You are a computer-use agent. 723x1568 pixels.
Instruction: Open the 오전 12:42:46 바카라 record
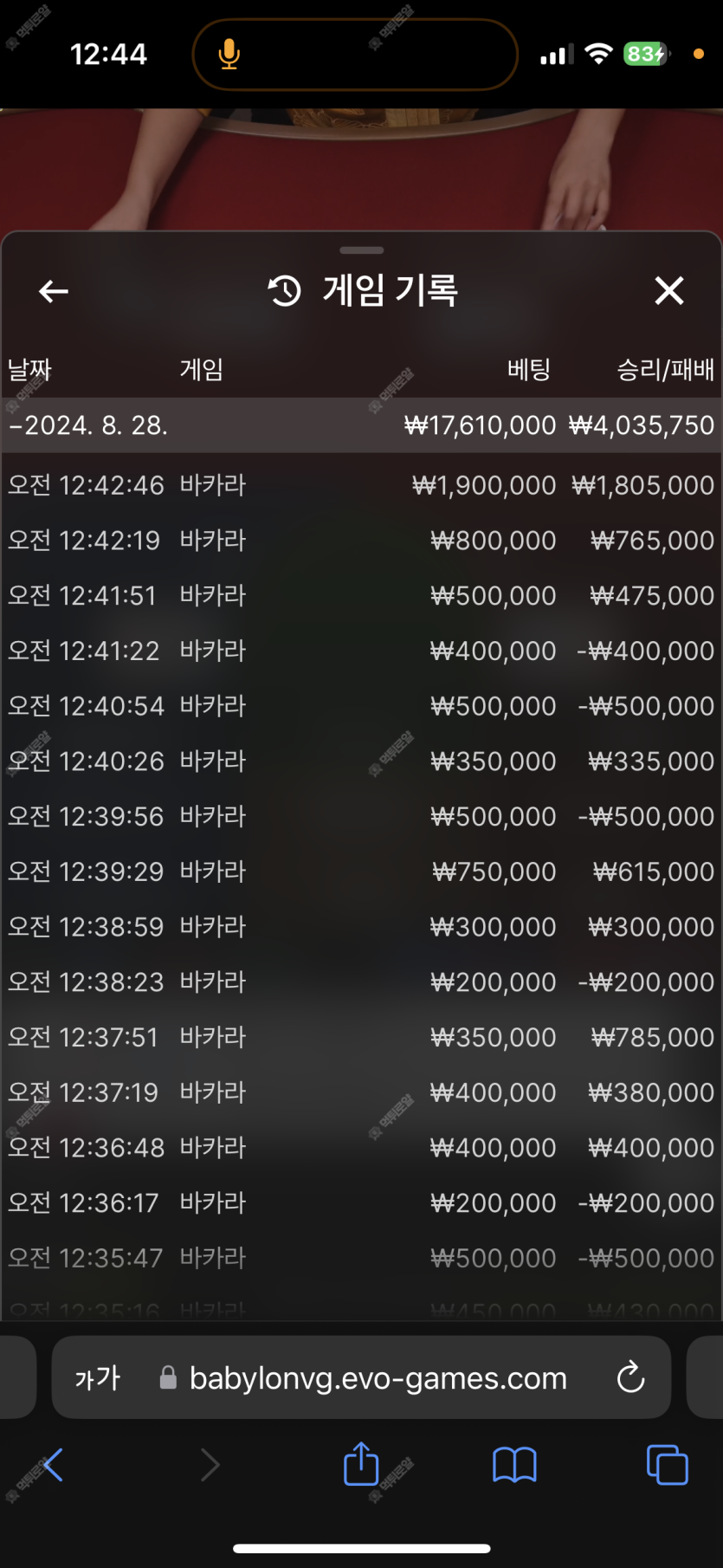(362, 485)
